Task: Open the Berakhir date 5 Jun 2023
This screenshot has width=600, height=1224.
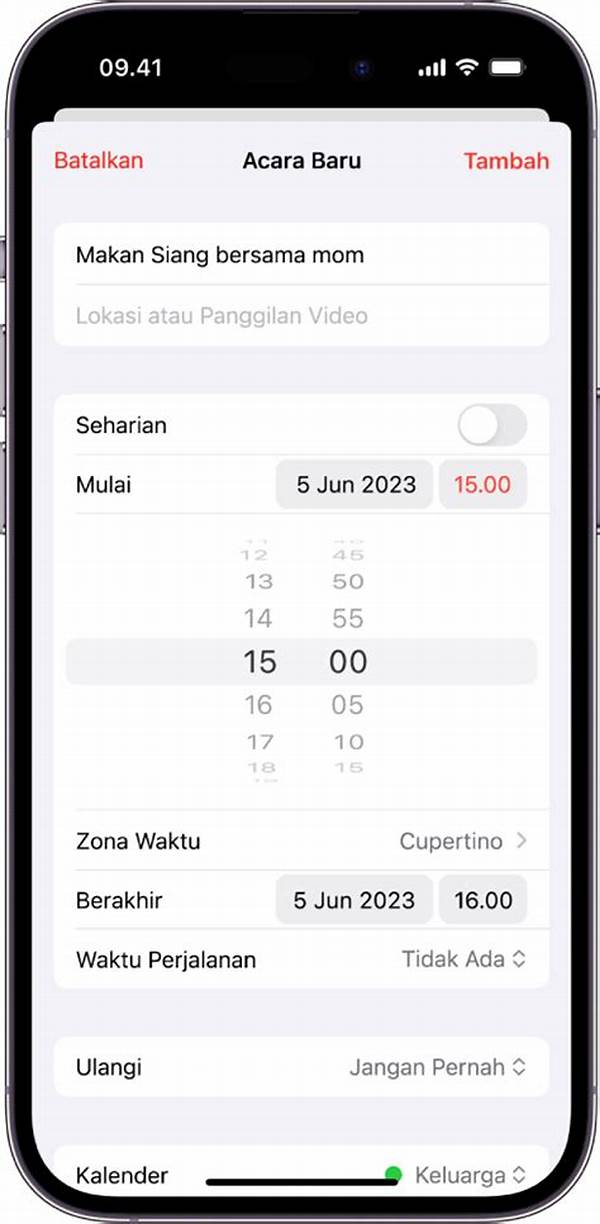Action: (x=354, y=900)
